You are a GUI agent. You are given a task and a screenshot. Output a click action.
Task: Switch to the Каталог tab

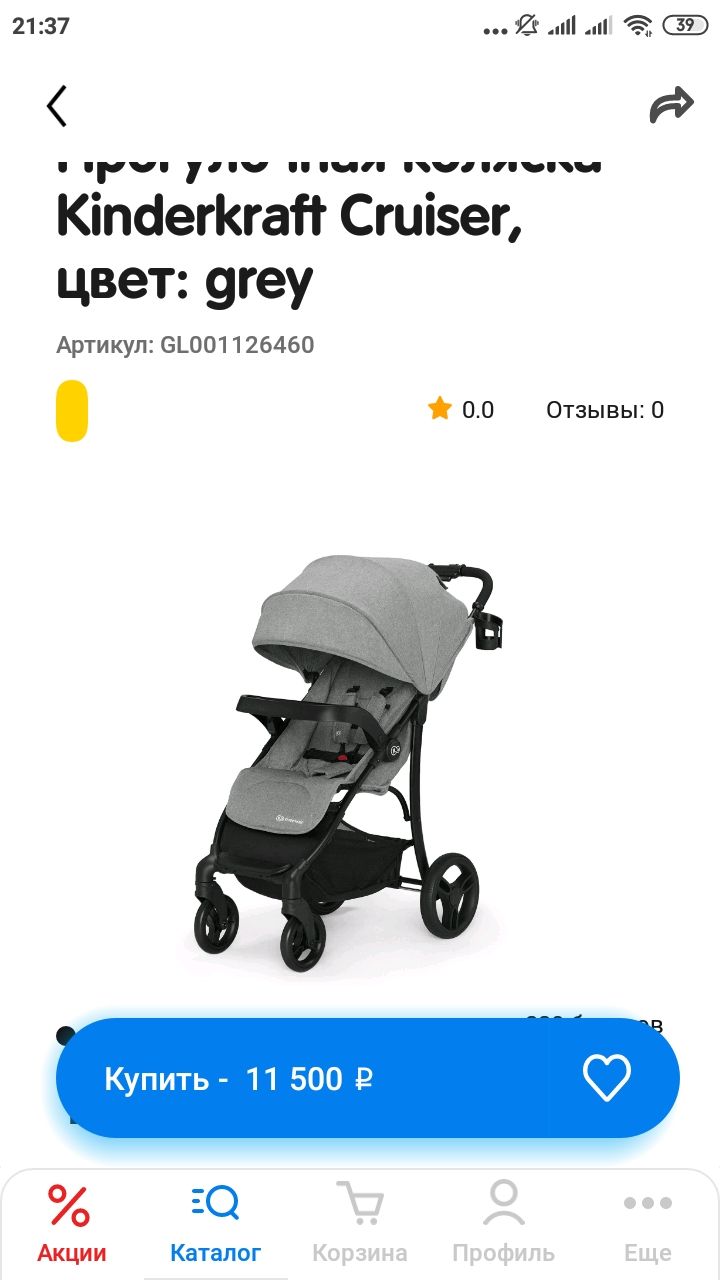click(216, 1223)
